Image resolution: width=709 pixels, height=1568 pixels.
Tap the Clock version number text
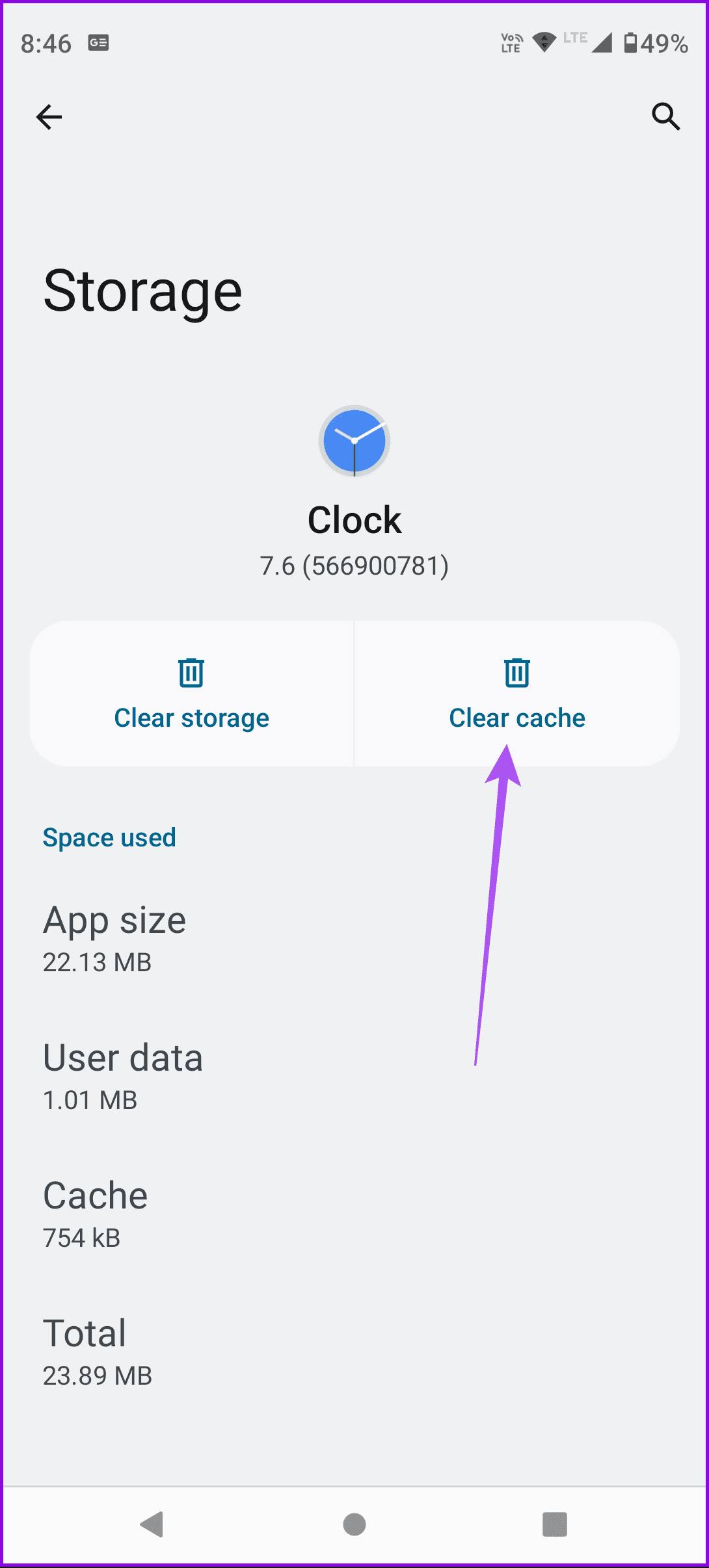coord(354,564)
